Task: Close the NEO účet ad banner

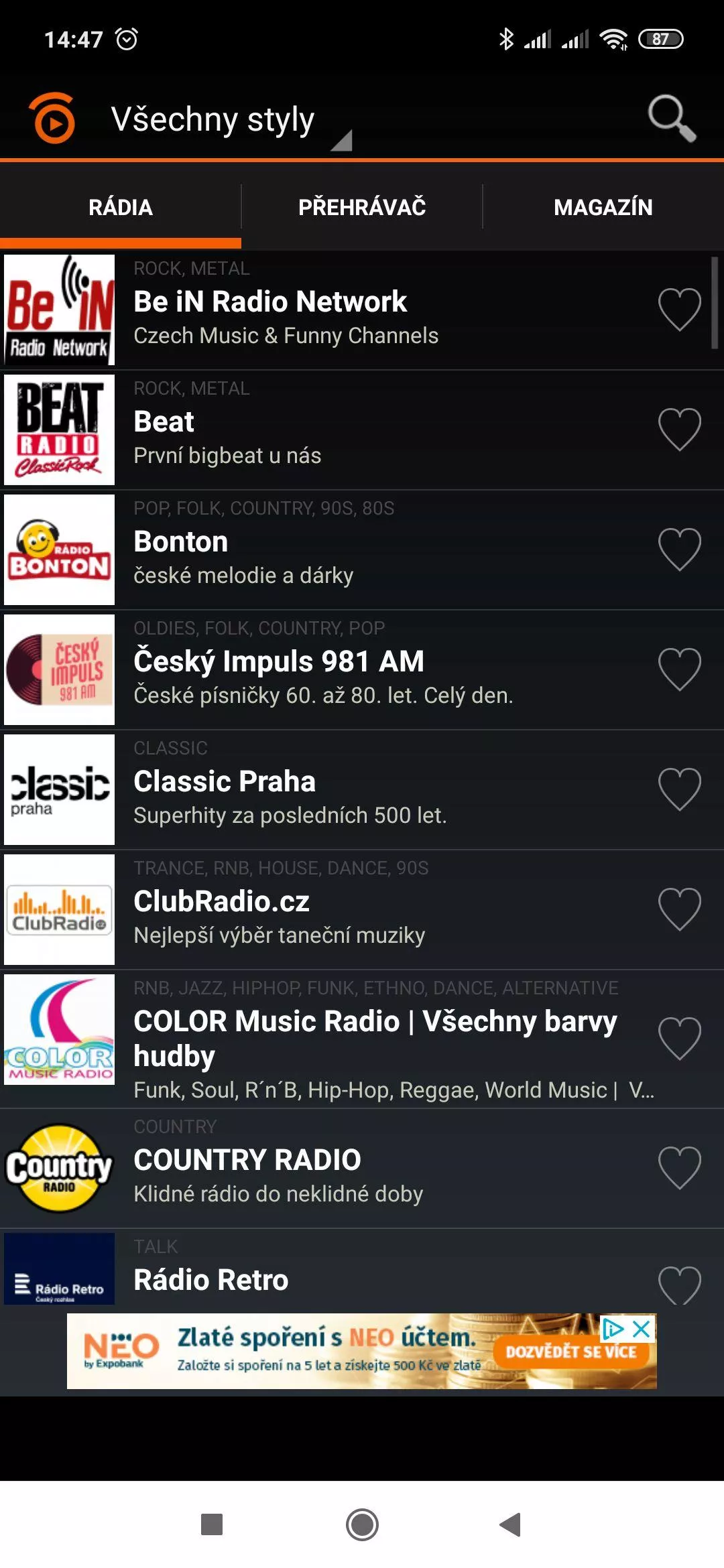Action: coord(642,1328)
